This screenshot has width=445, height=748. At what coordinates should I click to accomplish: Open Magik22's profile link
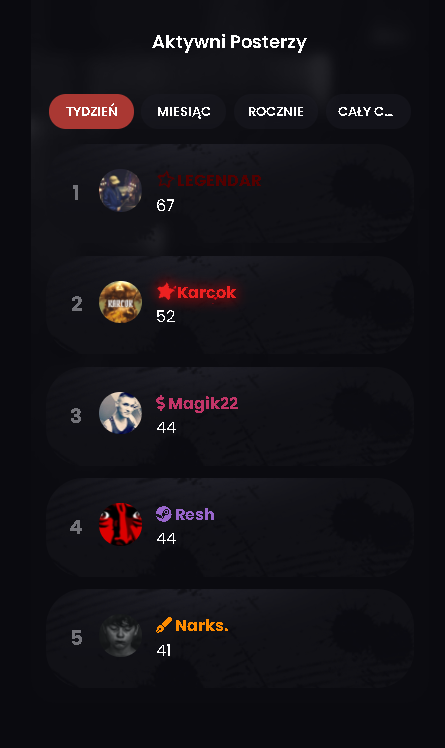(197, 404)
